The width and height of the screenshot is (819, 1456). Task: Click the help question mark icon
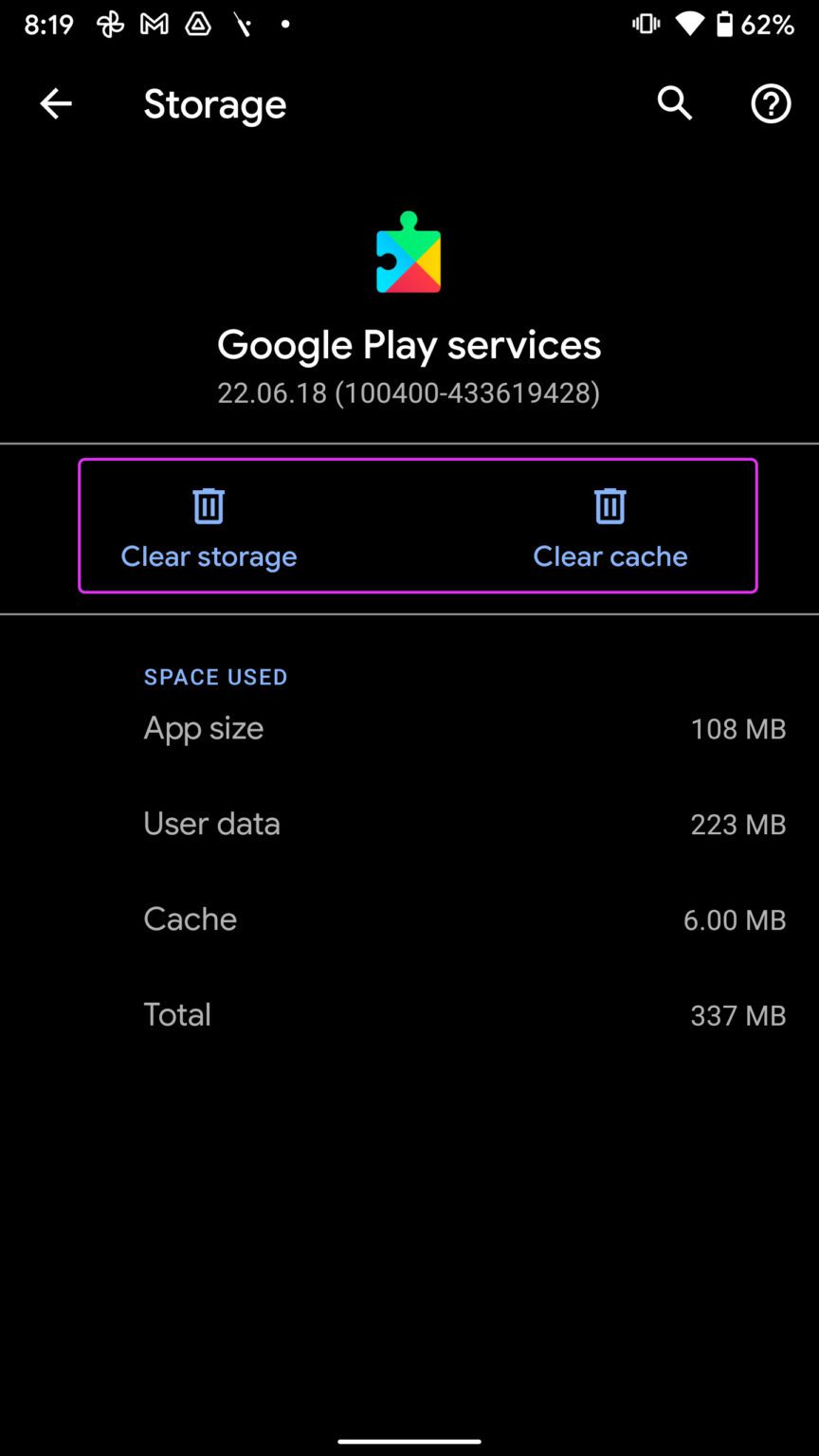(x=771, y=104)
